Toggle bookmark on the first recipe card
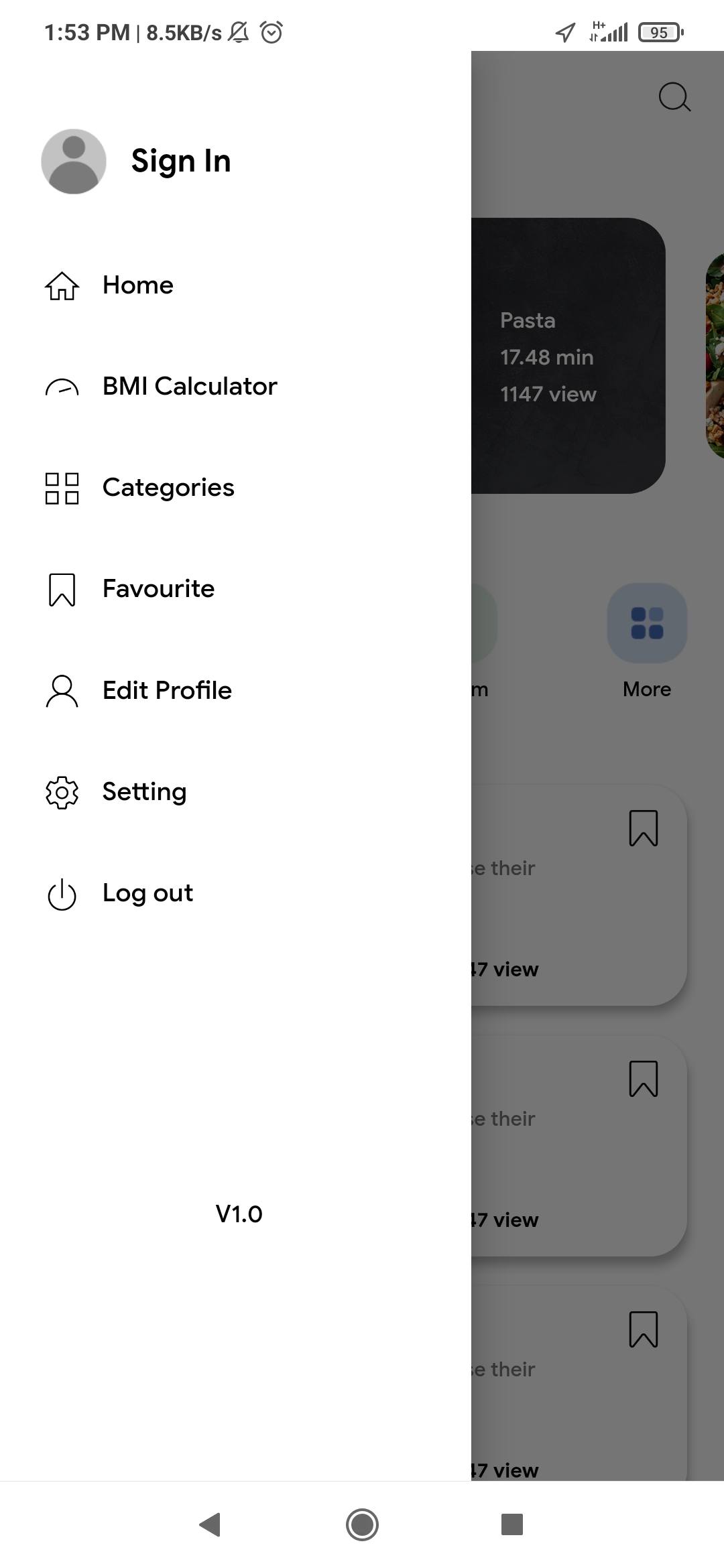724x1568 pixels. coord(643,829)
